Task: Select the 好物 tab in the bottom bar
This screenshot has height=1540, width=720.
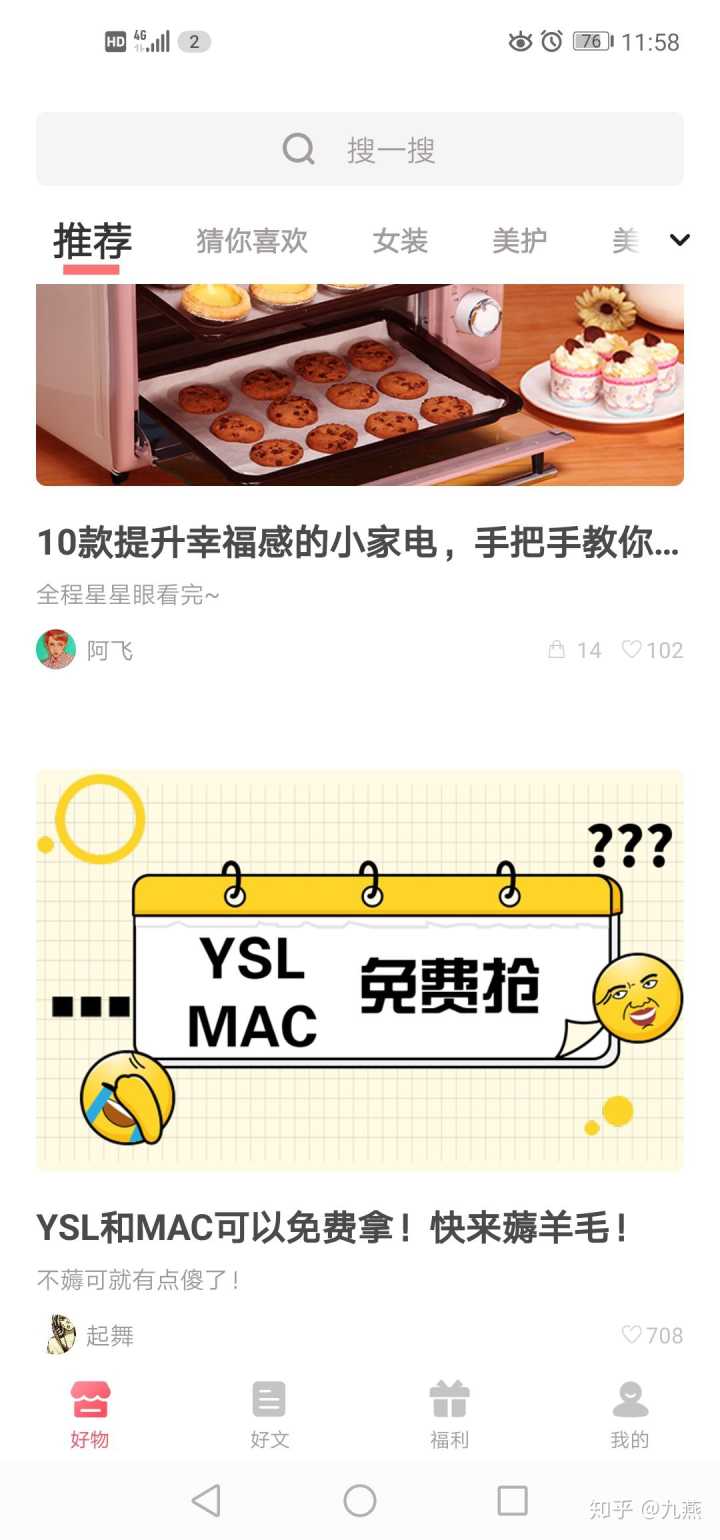Action: point(90,1414)
